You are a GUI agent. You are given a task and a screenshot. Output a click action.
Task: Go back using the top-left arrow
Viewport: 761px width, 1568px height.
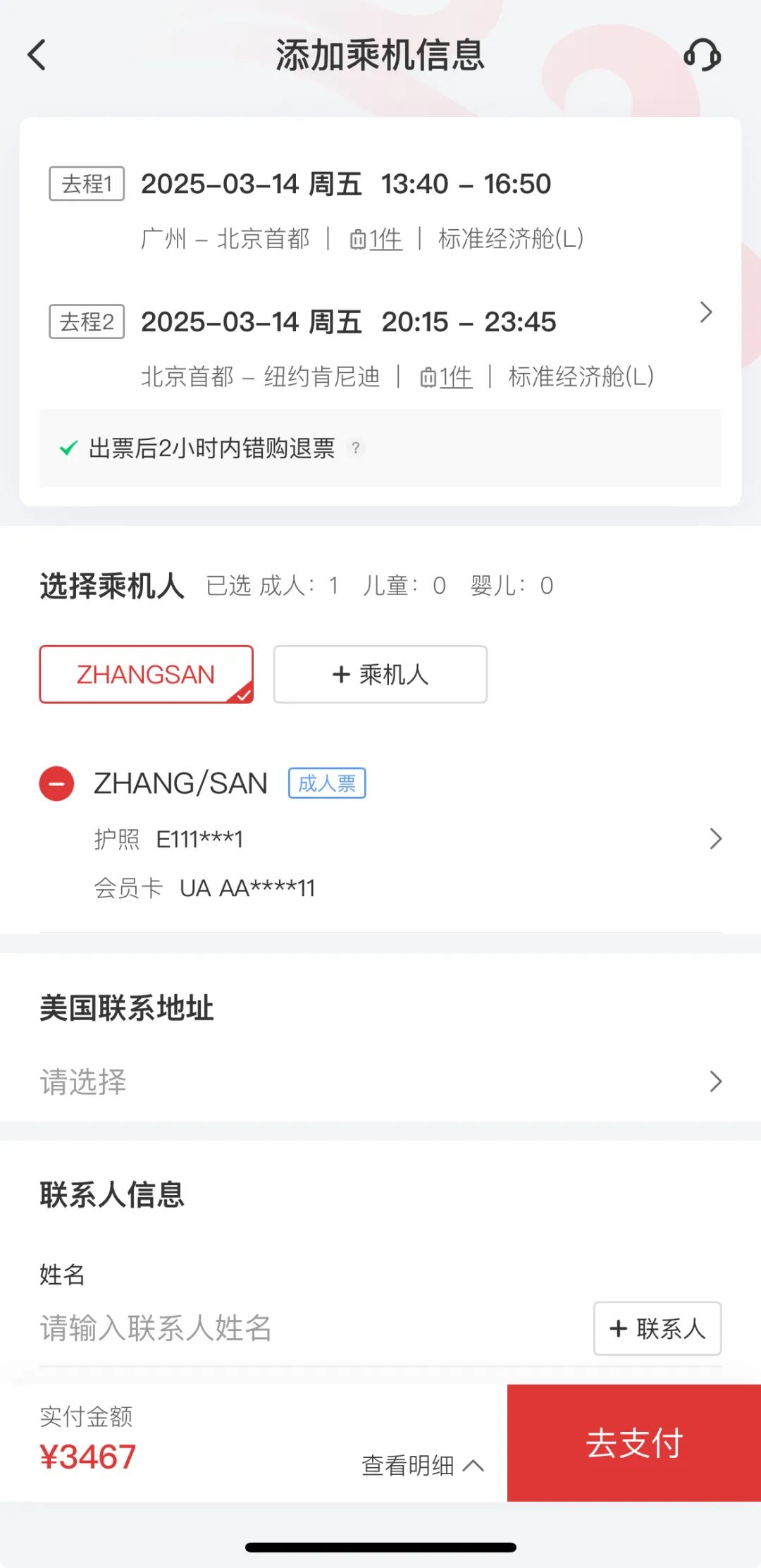(x=37, y=55)
